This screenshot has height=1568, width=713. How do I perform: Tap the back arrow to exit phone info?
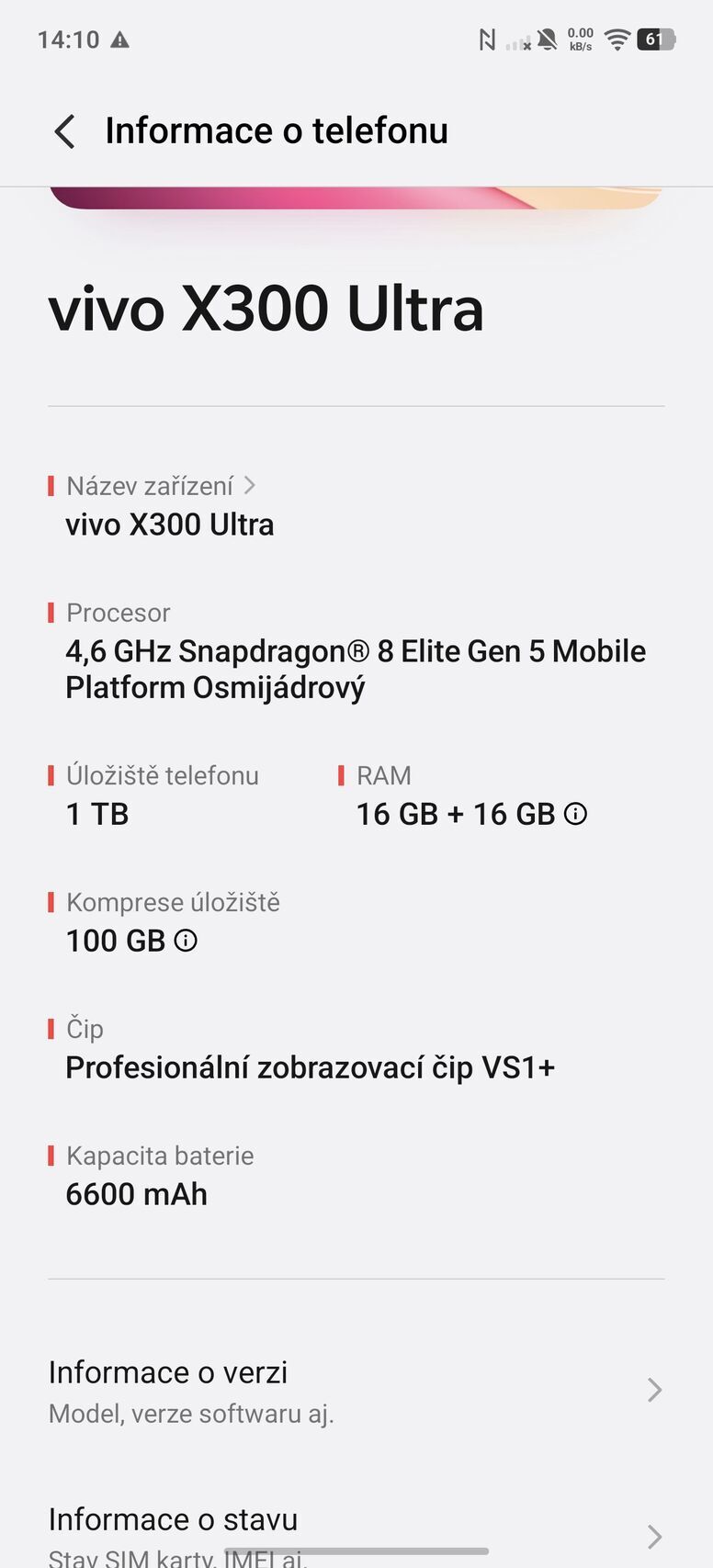63,131
